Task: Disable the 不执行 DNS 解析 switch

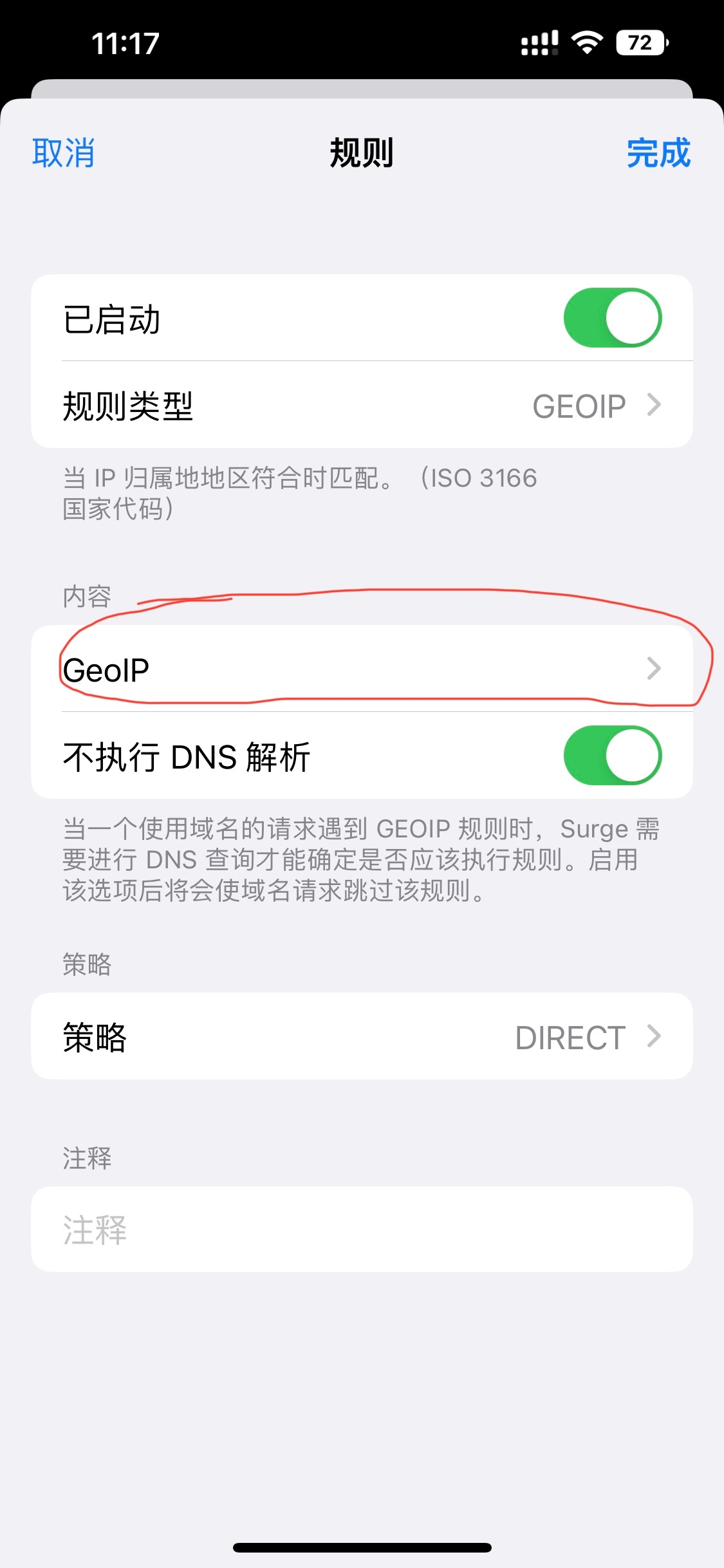Action: click(x=612, y=756)
